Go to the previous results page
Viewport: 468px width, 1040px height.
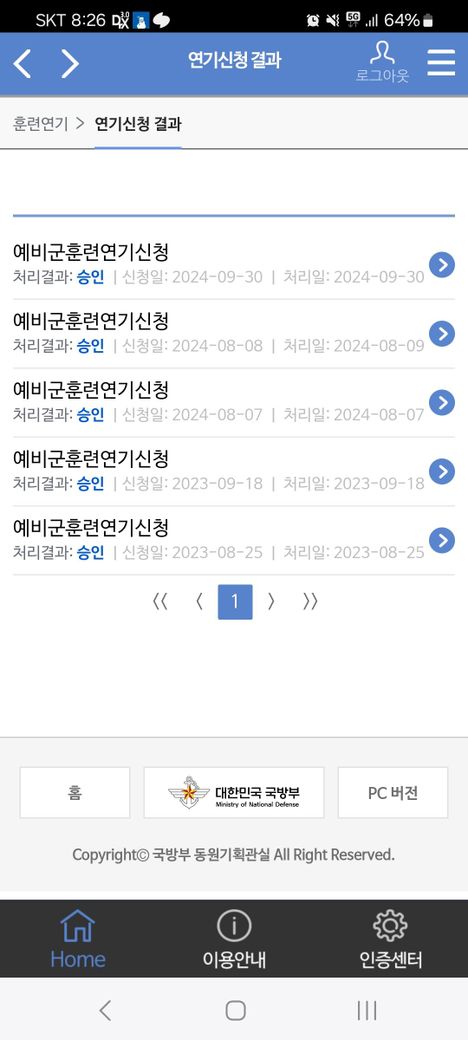point(200,602)
